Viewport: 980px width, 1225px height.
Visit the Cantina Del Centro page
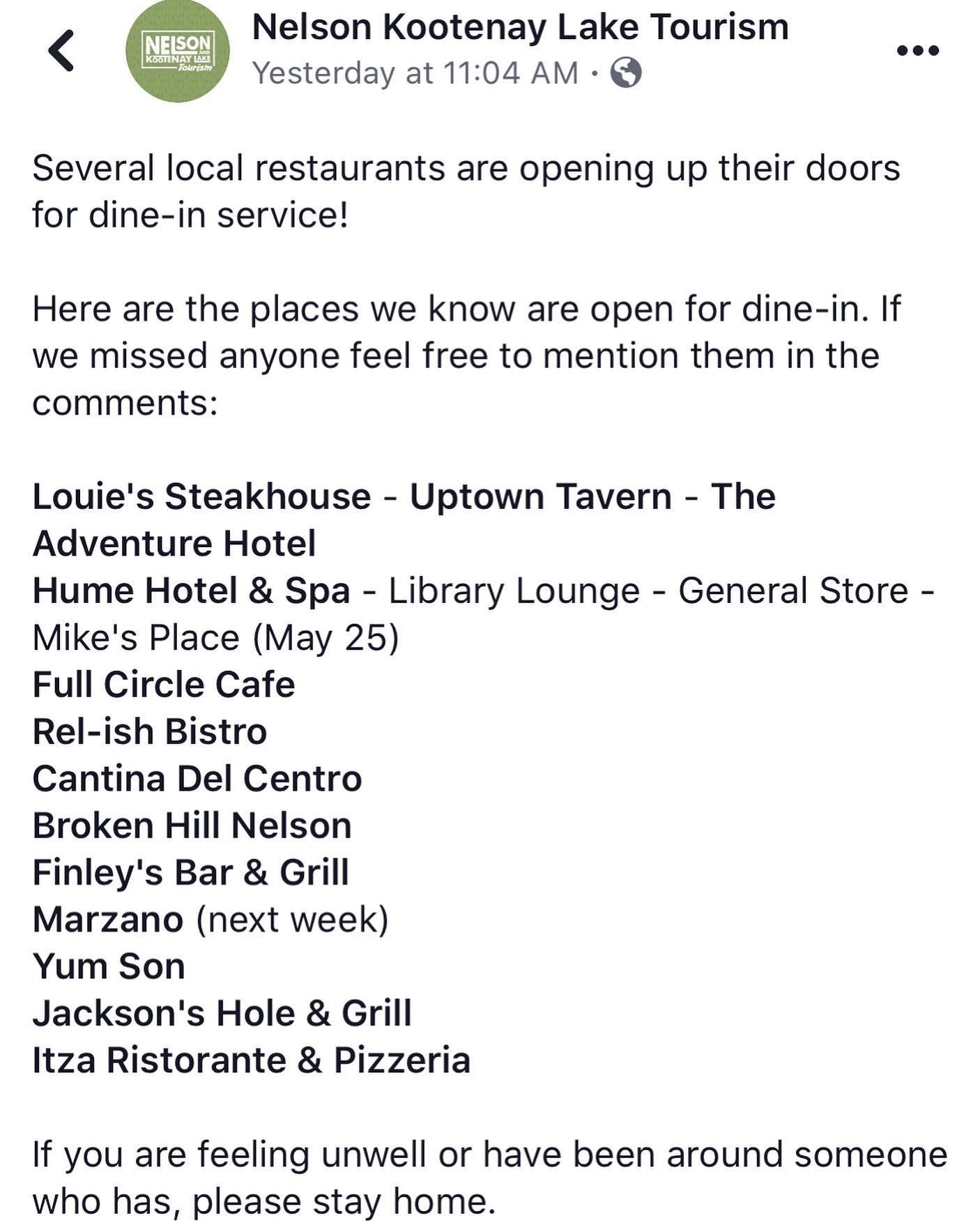click(x=197, y=779)
